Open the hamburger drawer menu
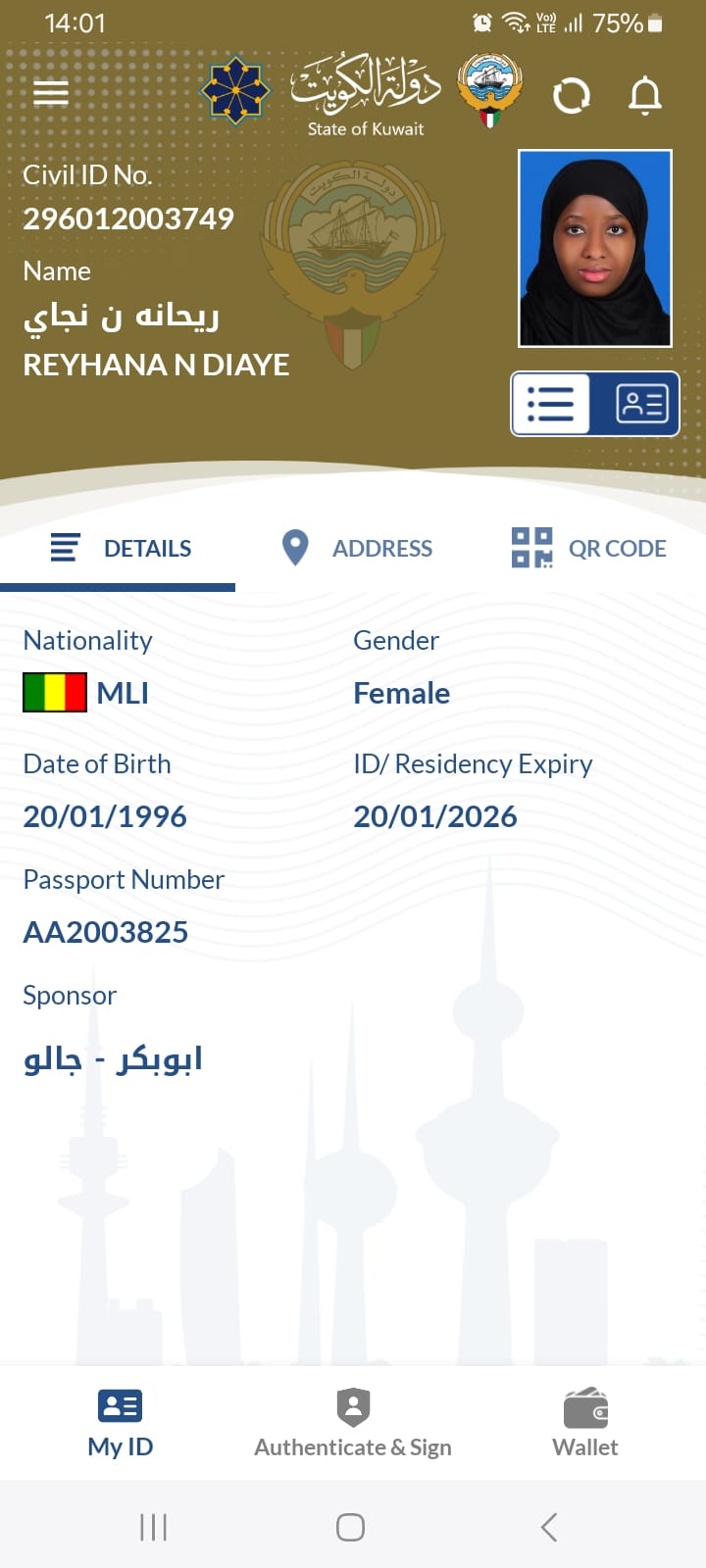Image resolution: width=706 pixels, height=1568 pixels. point(51,94)
